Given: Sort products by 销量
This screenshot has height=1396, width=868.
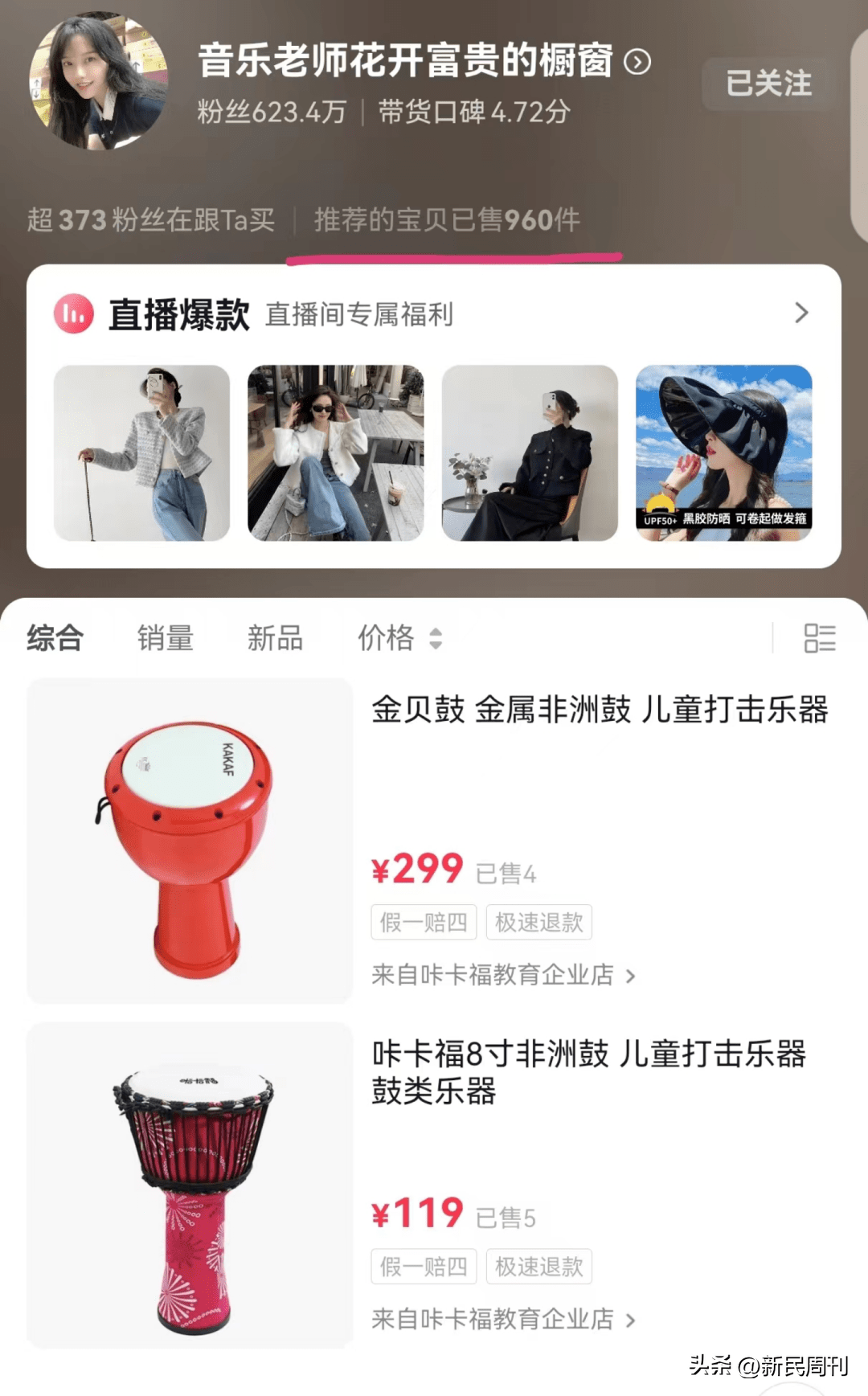Looking at the screenshot, I should (x=165, y=638).
